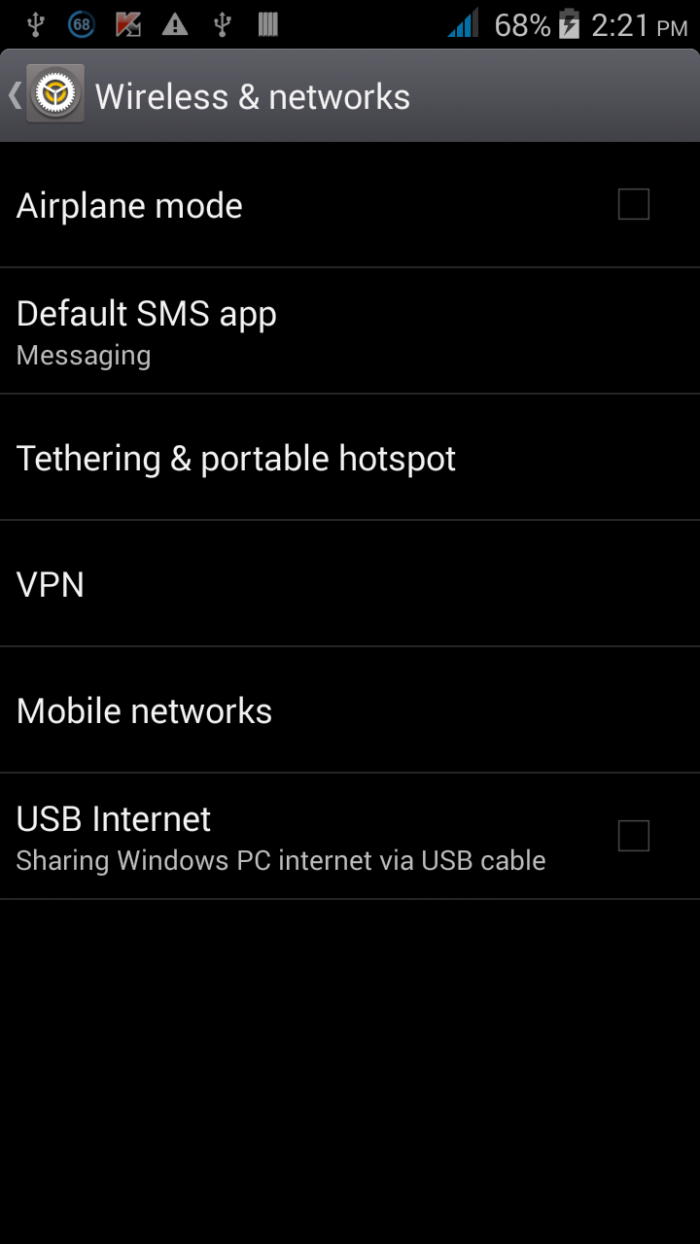Open Tethering & portable hotspot
Screen dimensions: 700x1244
point(349,458)
